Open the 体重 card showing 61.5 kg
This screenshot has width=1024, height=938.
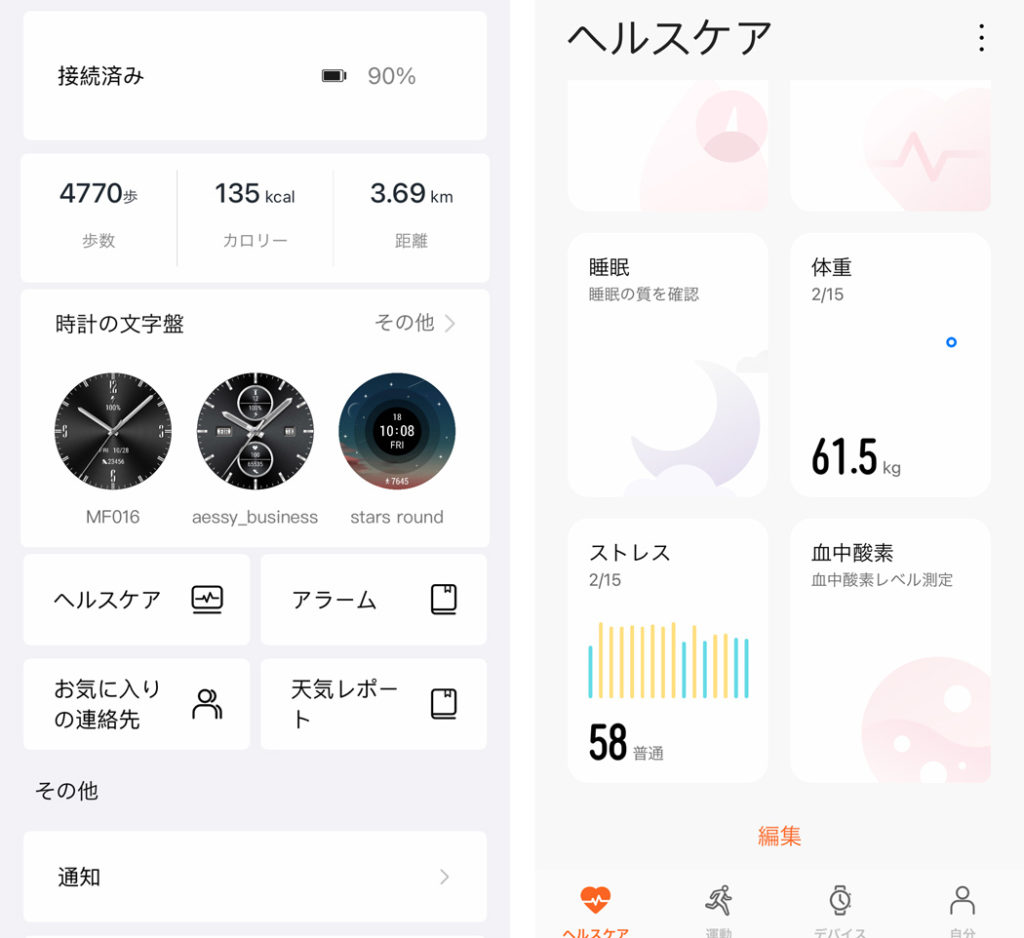click(x=890, y=365)
